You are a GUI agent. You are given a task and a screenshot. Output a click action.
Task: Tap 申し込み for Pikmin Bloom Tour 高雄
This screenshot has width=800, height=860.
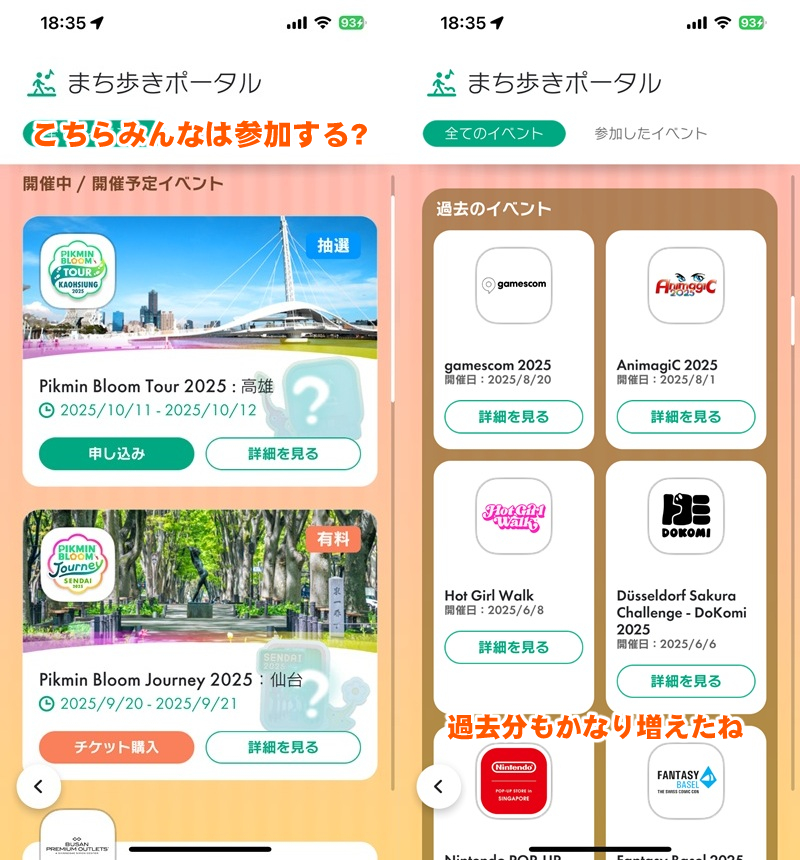pos(116,453)
